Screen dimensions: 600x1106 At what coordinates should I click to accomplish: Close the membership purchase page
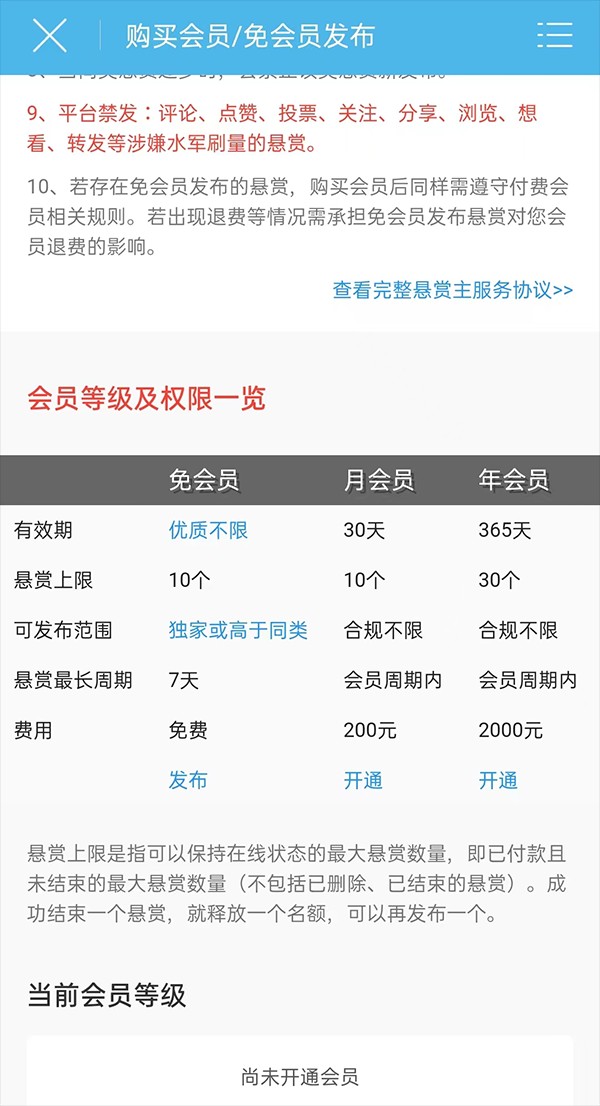click(x=49, y=35)
